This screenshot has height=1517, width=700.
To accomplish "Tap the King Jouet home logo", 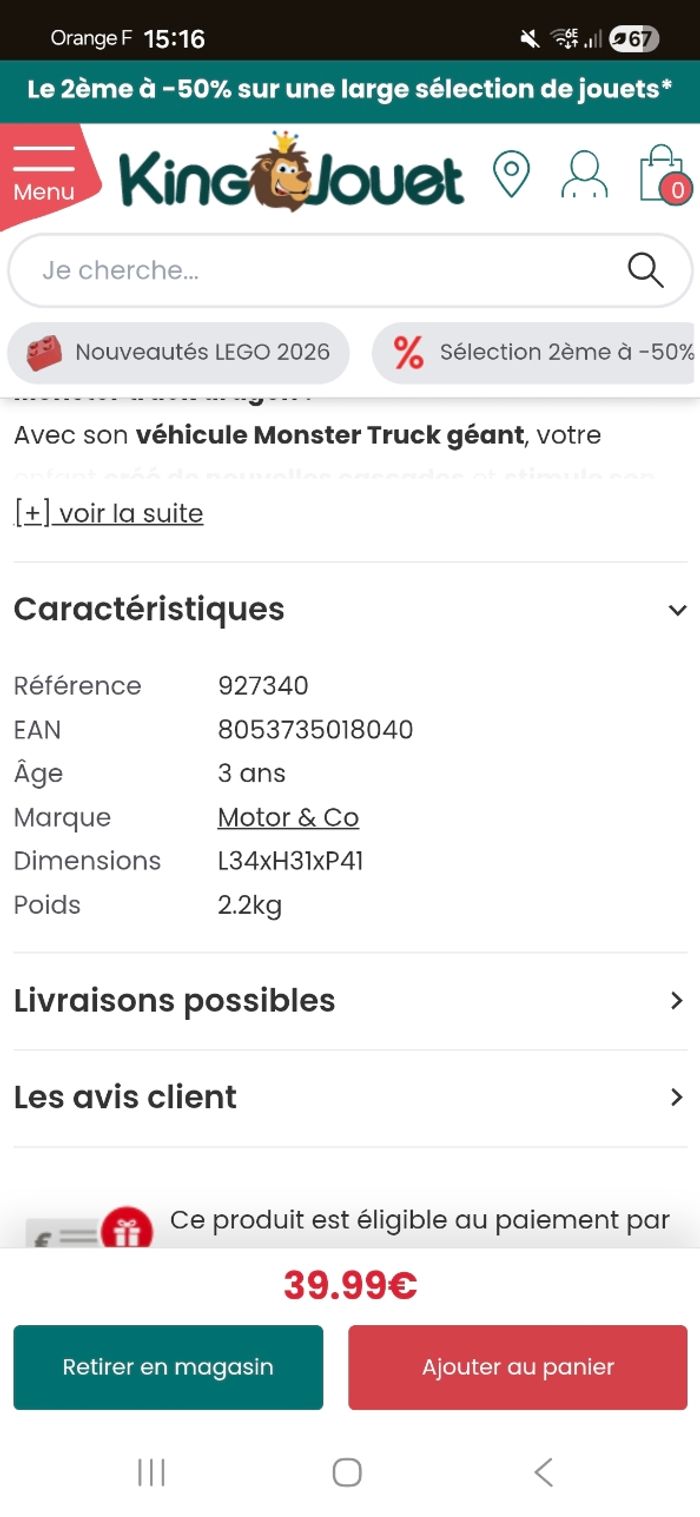I will click(x=291, y=174).
